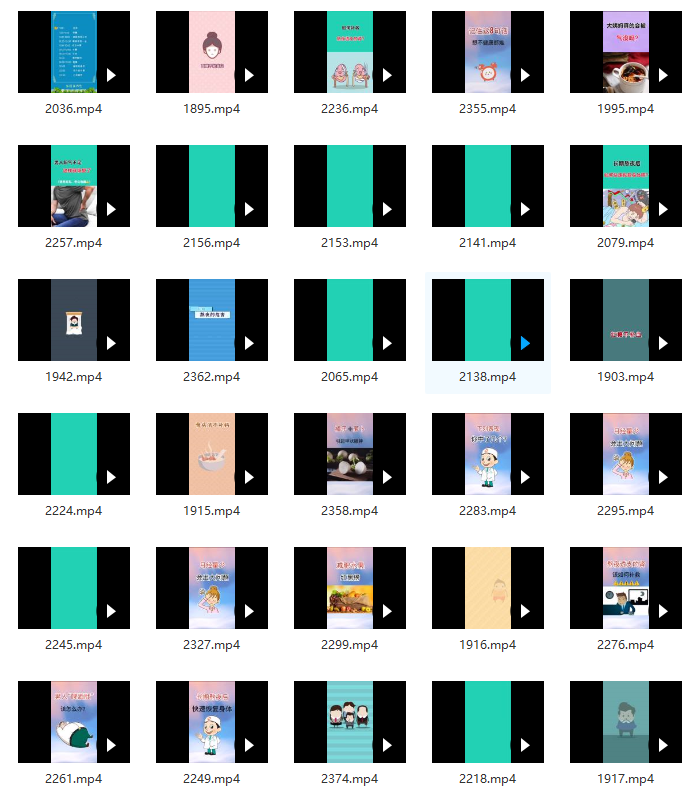The height and width of the screenshot is (797, 700).
Task: Open video 2358.mp4
Action: pyautogui.click(x=350, y=454)
